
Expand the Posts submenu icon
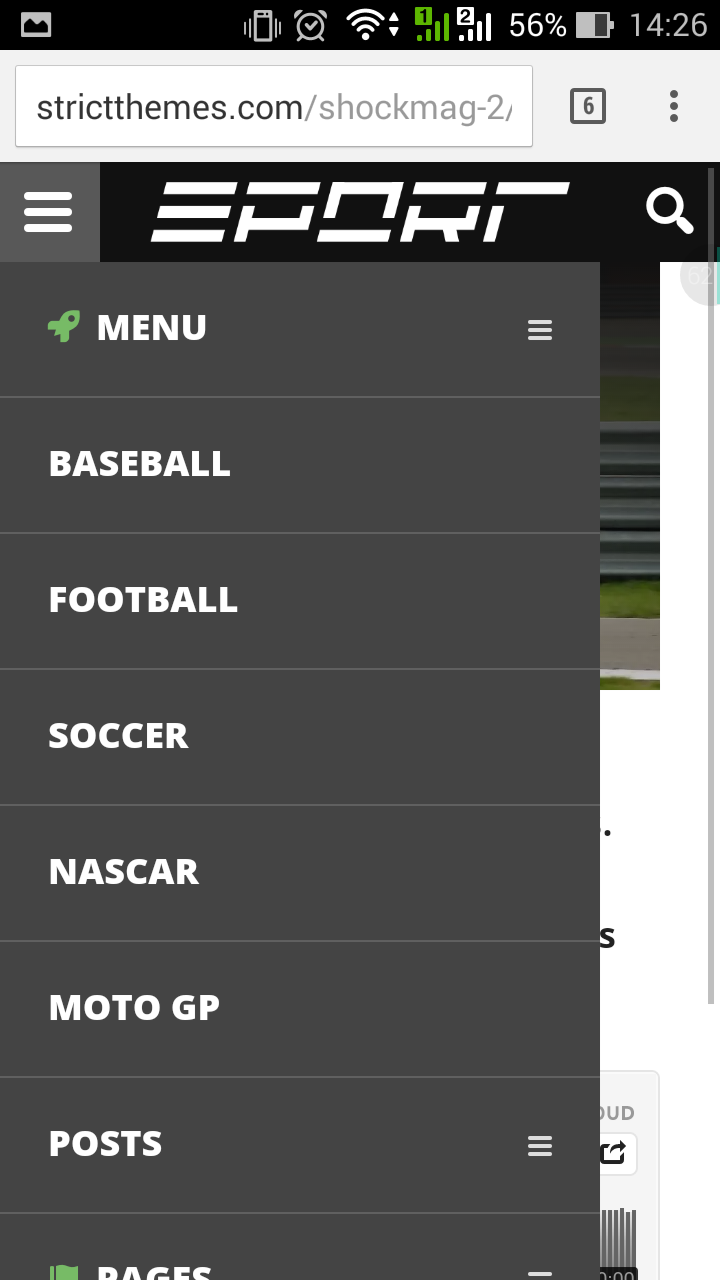[x=540, y=1146]
